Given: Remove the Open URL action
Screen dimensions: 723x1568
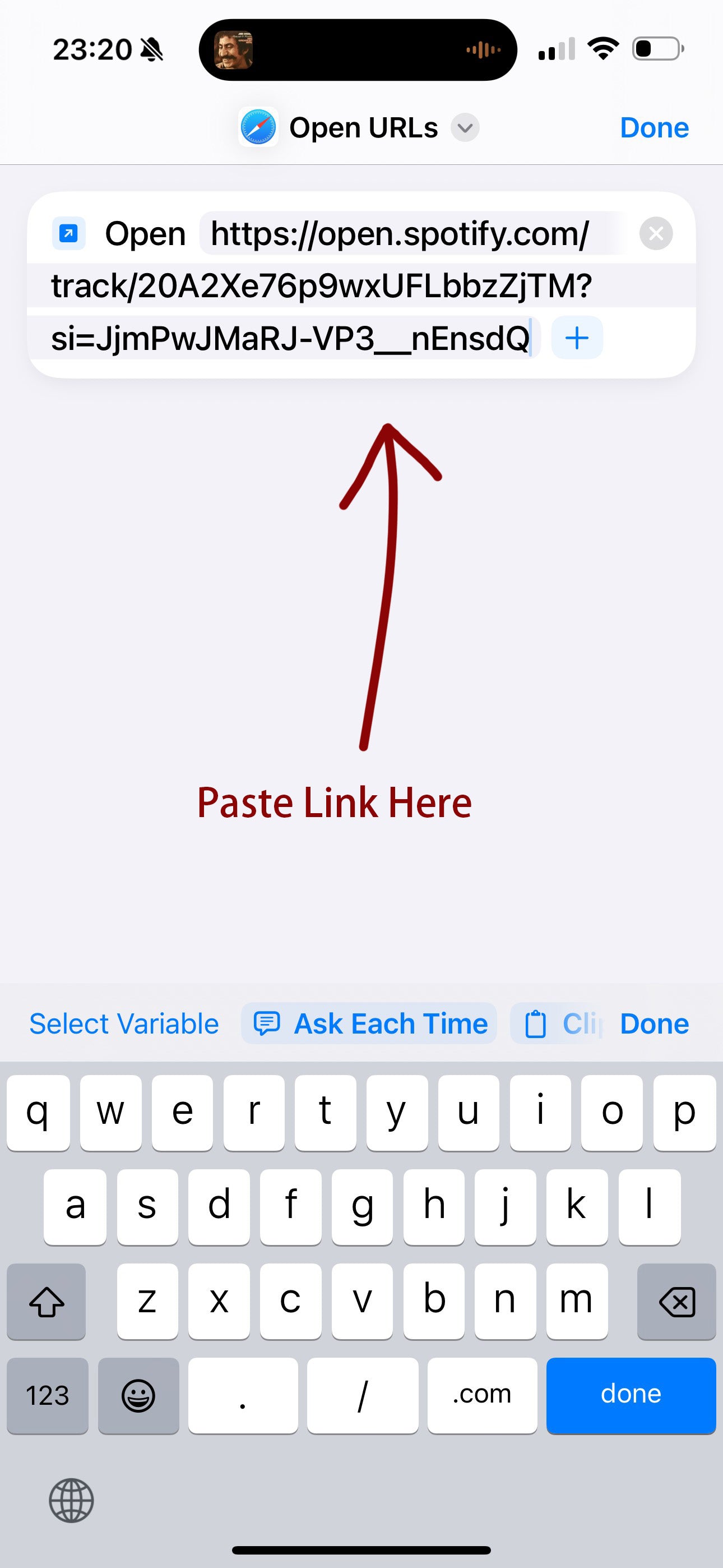Looking at the screenshot, I should 656,234.
